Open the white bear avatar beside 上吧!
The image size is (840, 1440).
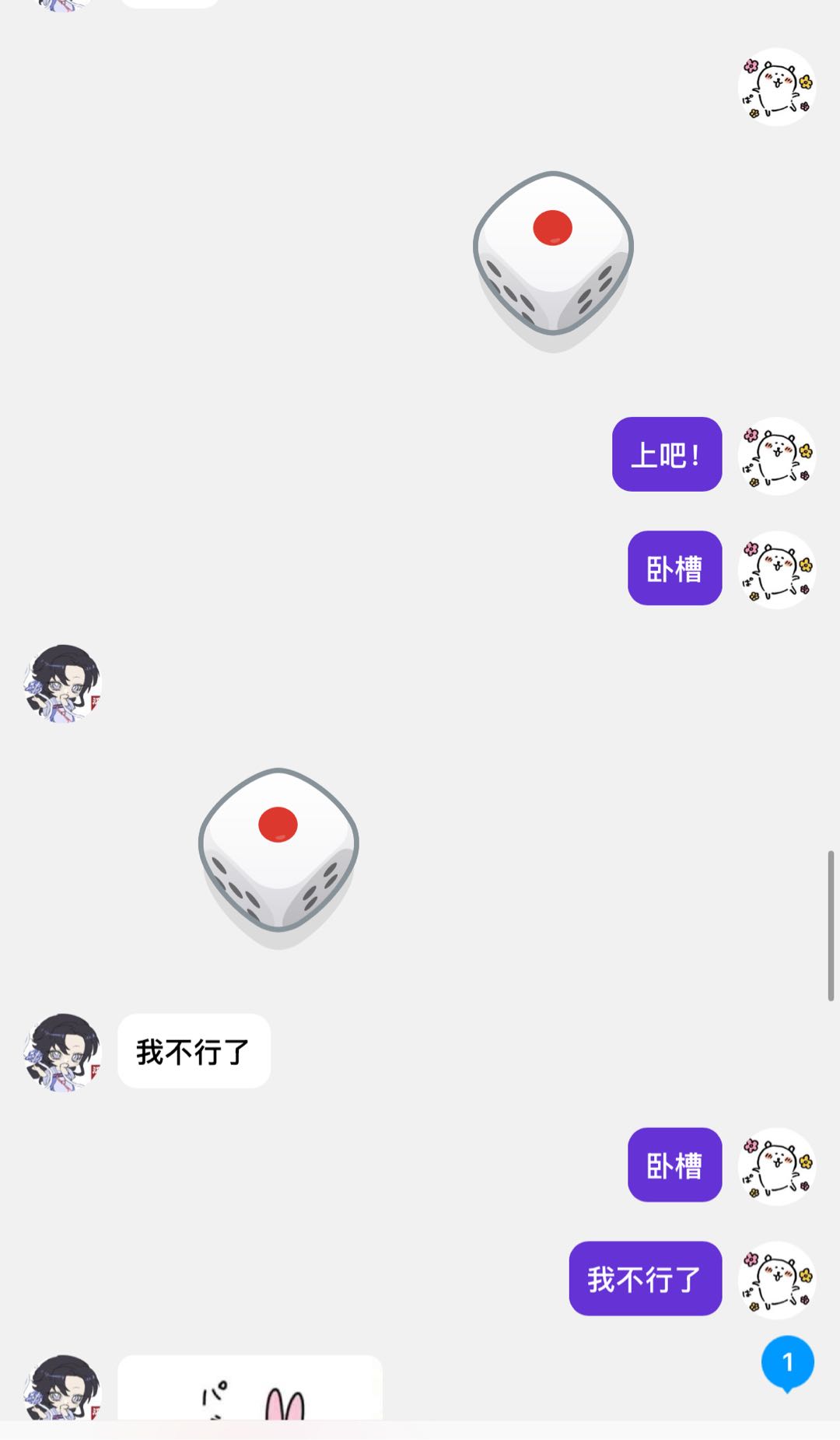(776, 455)
